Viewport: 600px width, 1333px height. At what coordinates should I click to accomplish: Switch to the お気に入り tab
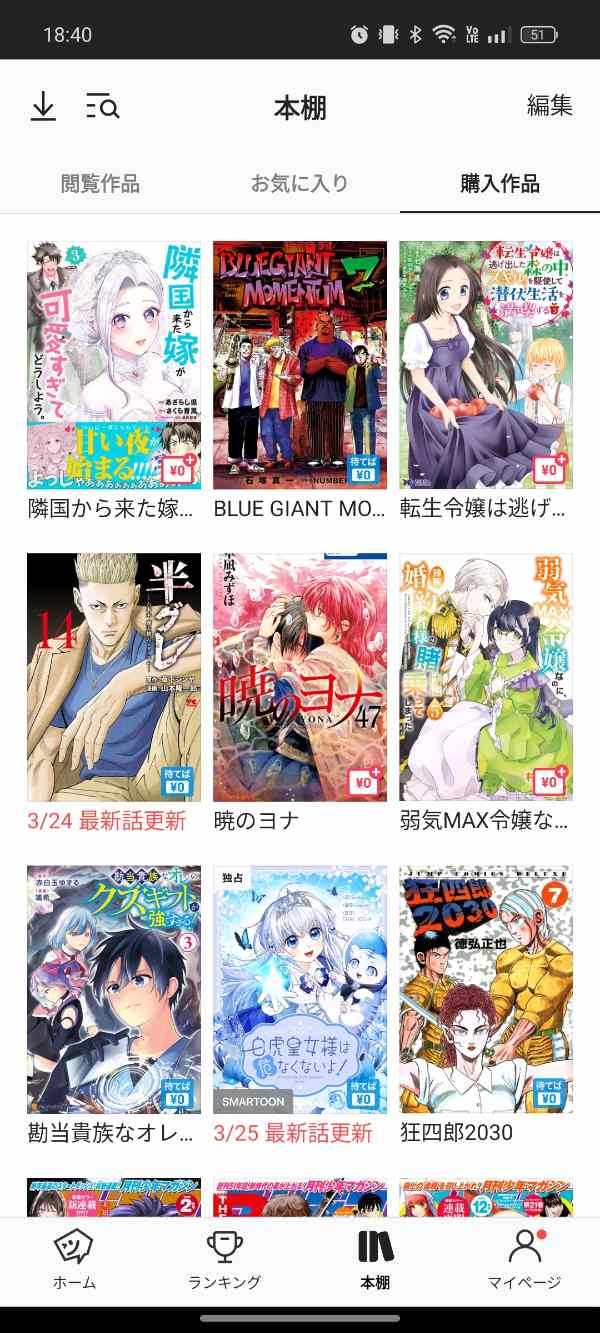(x=300, y=184)
